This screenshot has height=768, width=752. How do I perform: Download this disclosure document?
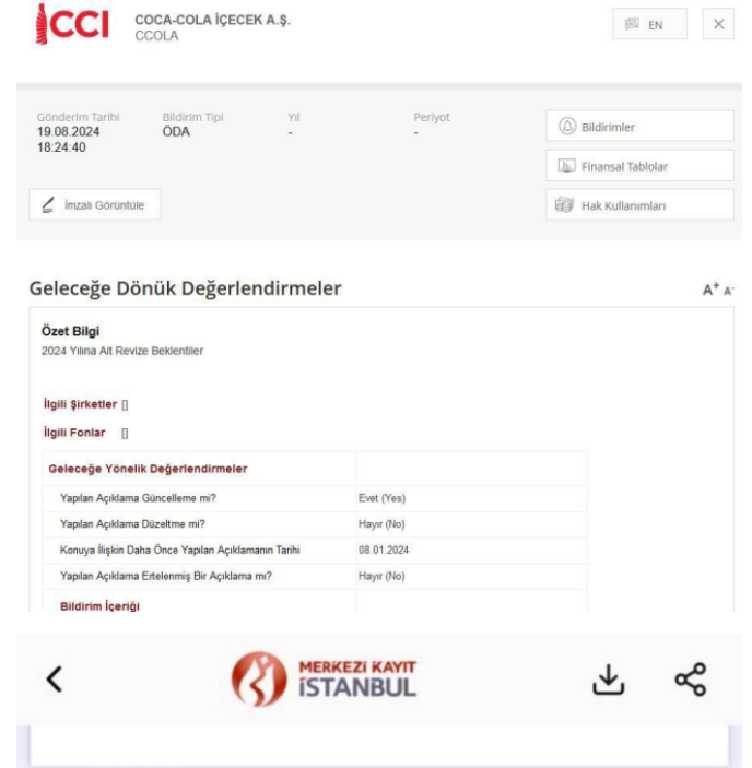coord(607,679)
